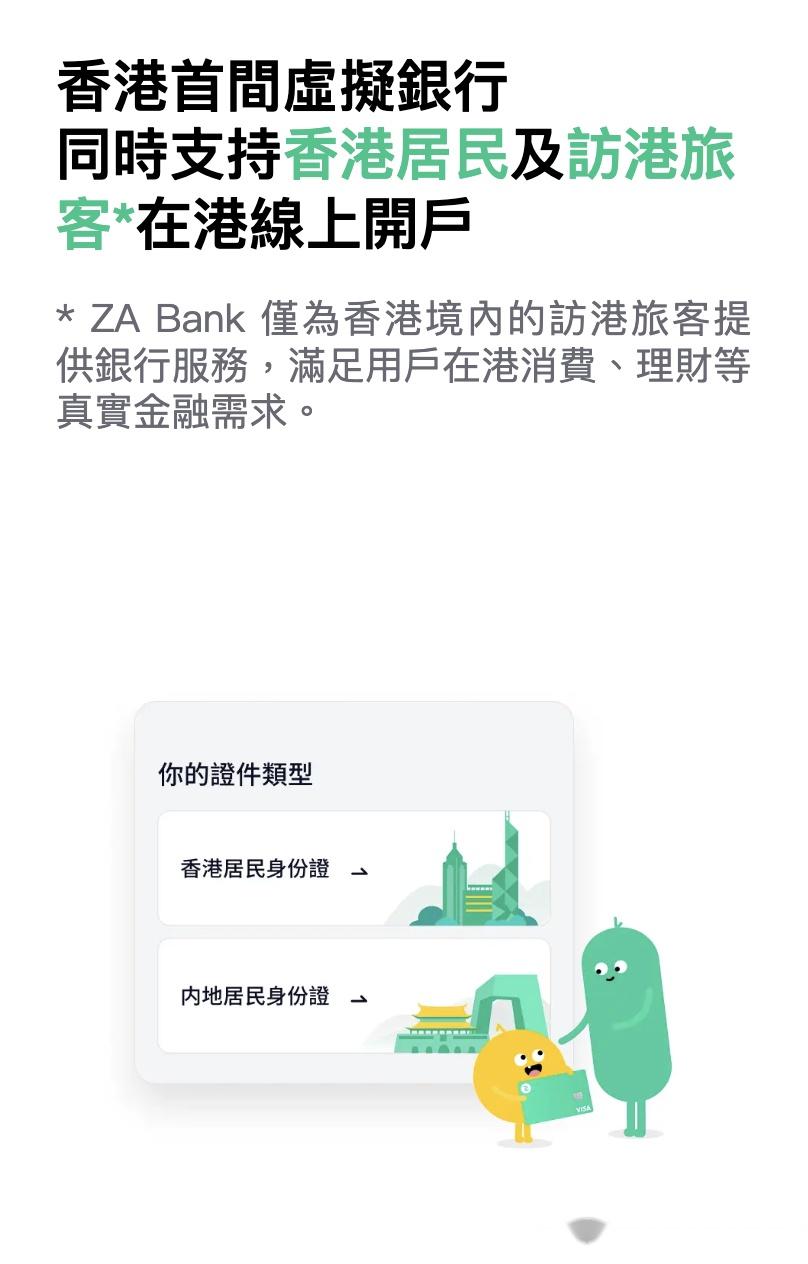
Task: Click the Bank of China tower in the skyline
Action: pos(505,870)
